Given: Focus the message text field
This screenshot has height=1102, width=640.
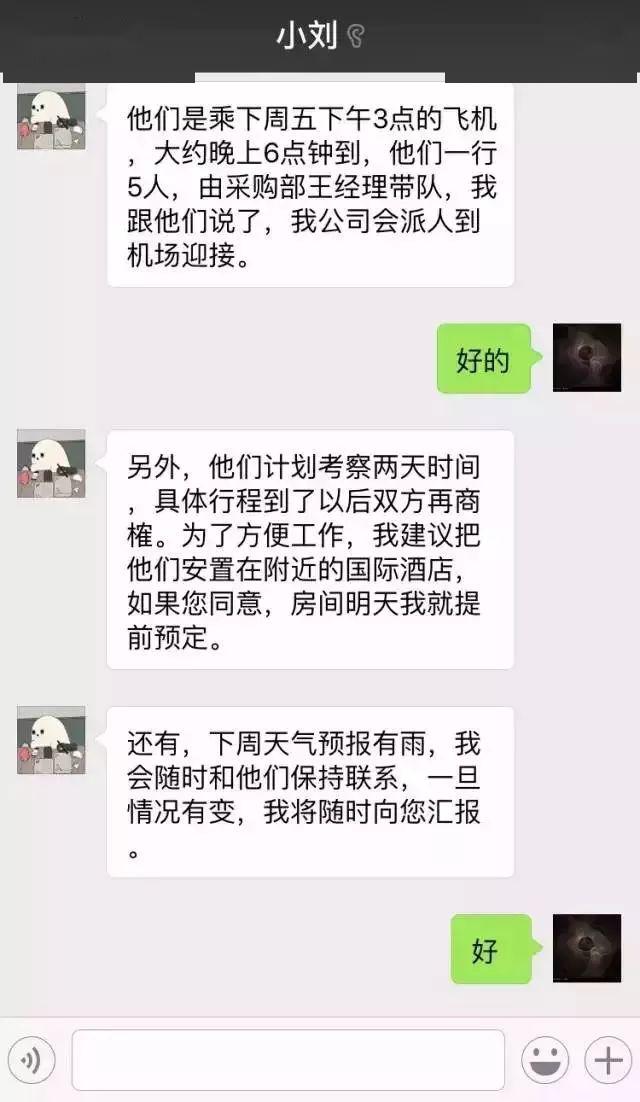Looking at the screenshot, I should point(288,1060).
